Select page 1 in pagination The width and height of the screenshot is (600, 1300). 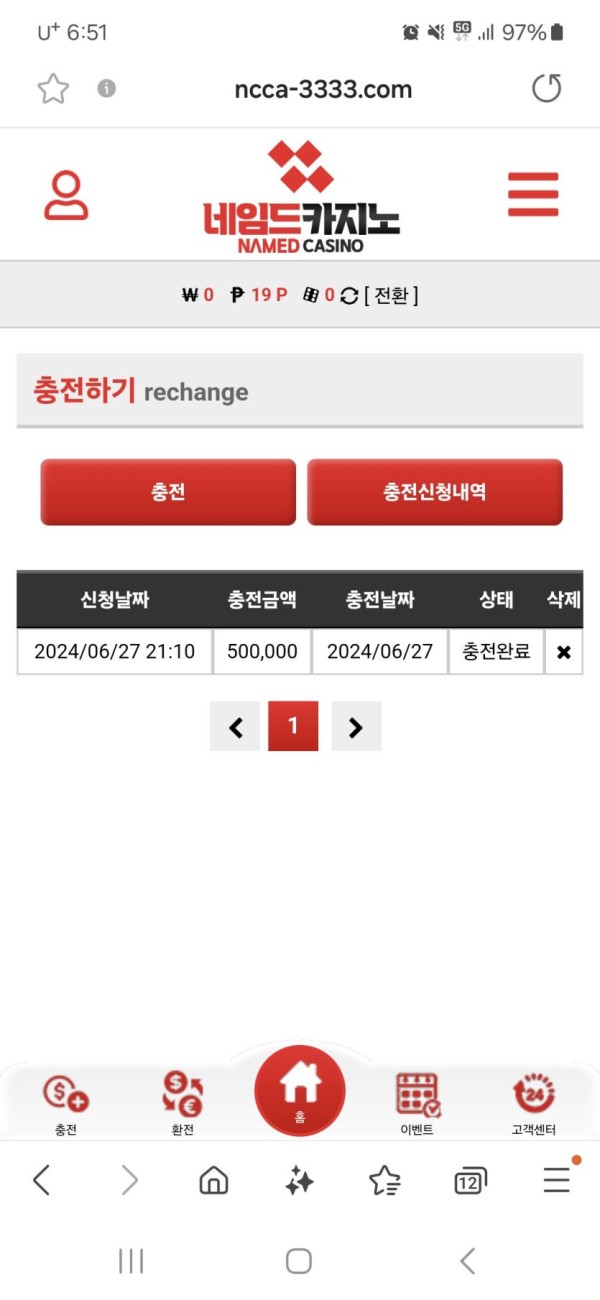click(x=293, y=727)
